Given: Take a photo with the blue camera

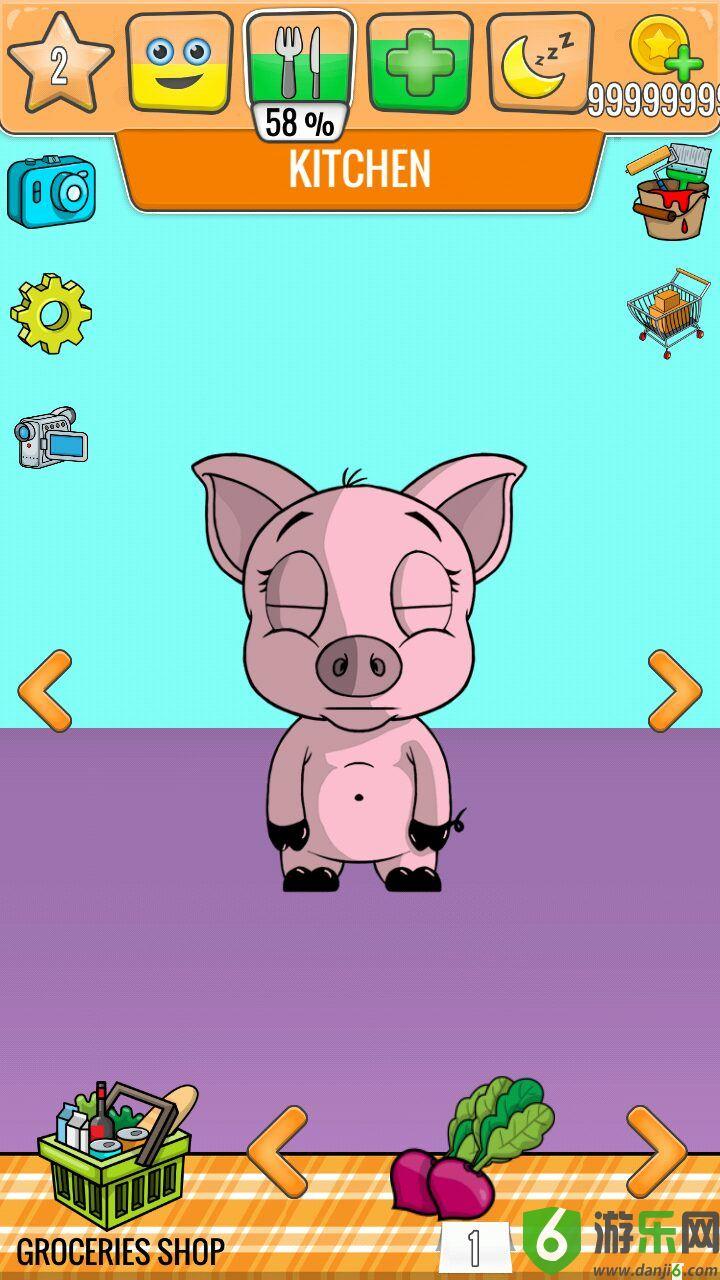Looking at the screenshot, I should tap(52, 191).
